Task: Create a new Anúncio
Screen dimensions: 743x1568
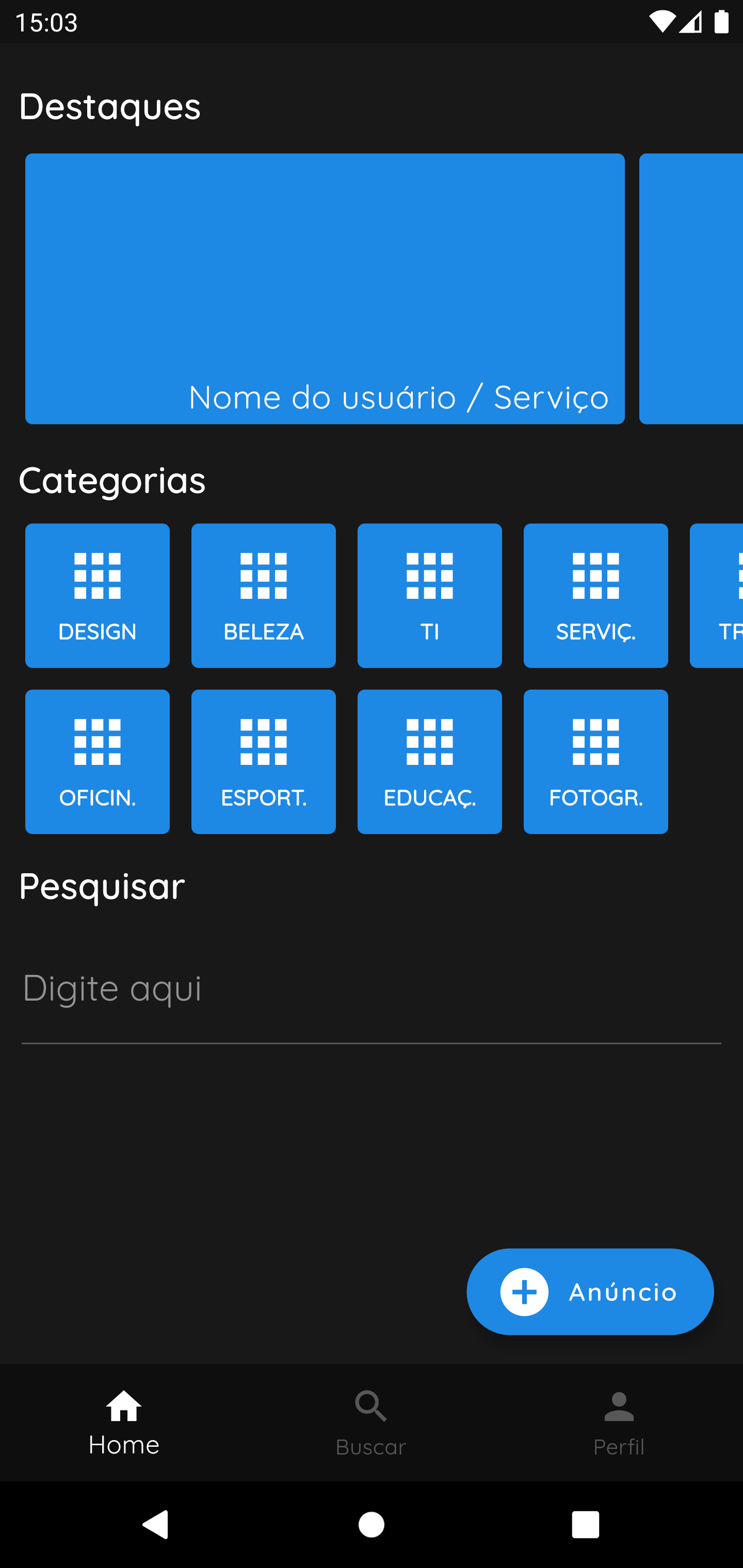Action: point(590,1292)
